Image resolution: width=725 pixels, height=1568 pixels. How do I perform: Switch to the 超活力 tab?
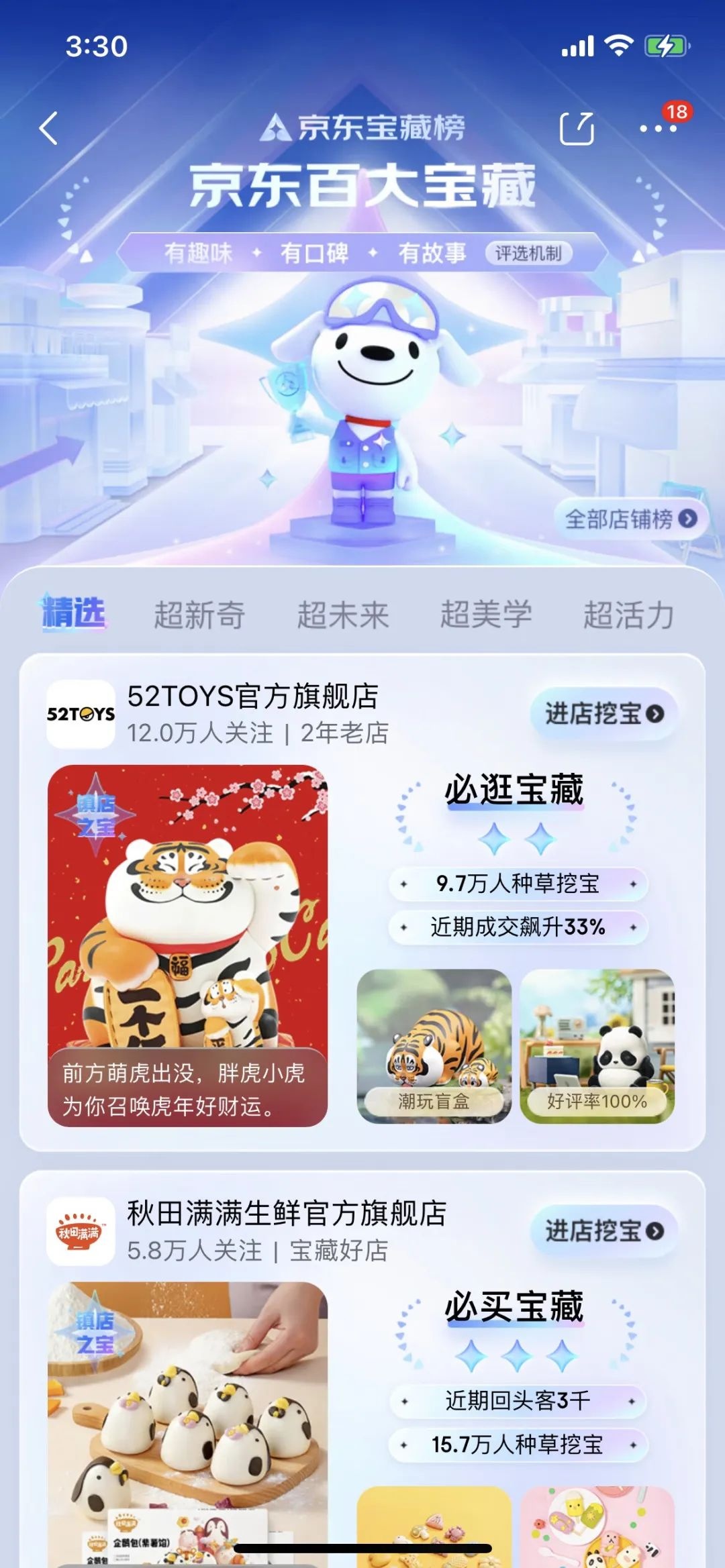628,615
